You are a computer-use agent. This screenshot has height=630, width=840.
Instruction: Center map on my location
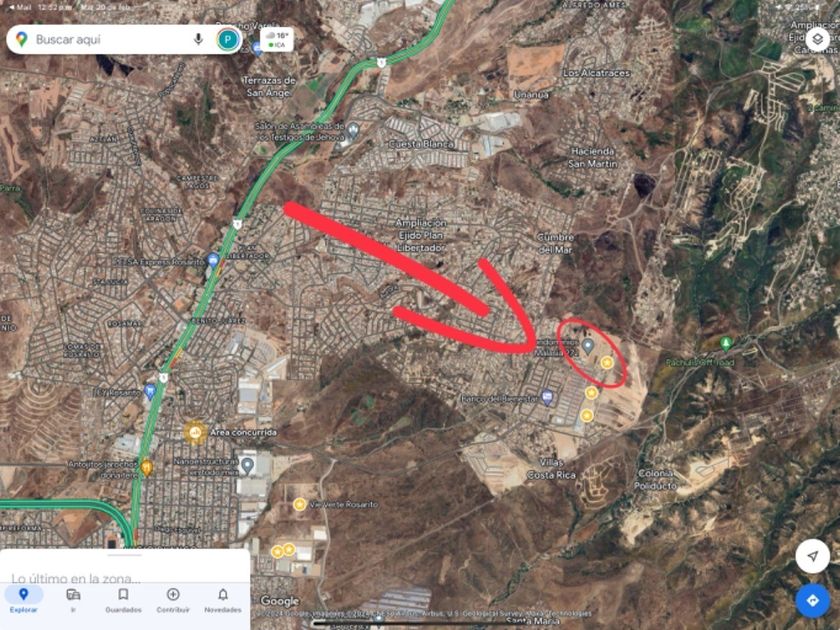pyautogui.click(x=812, y=556)
